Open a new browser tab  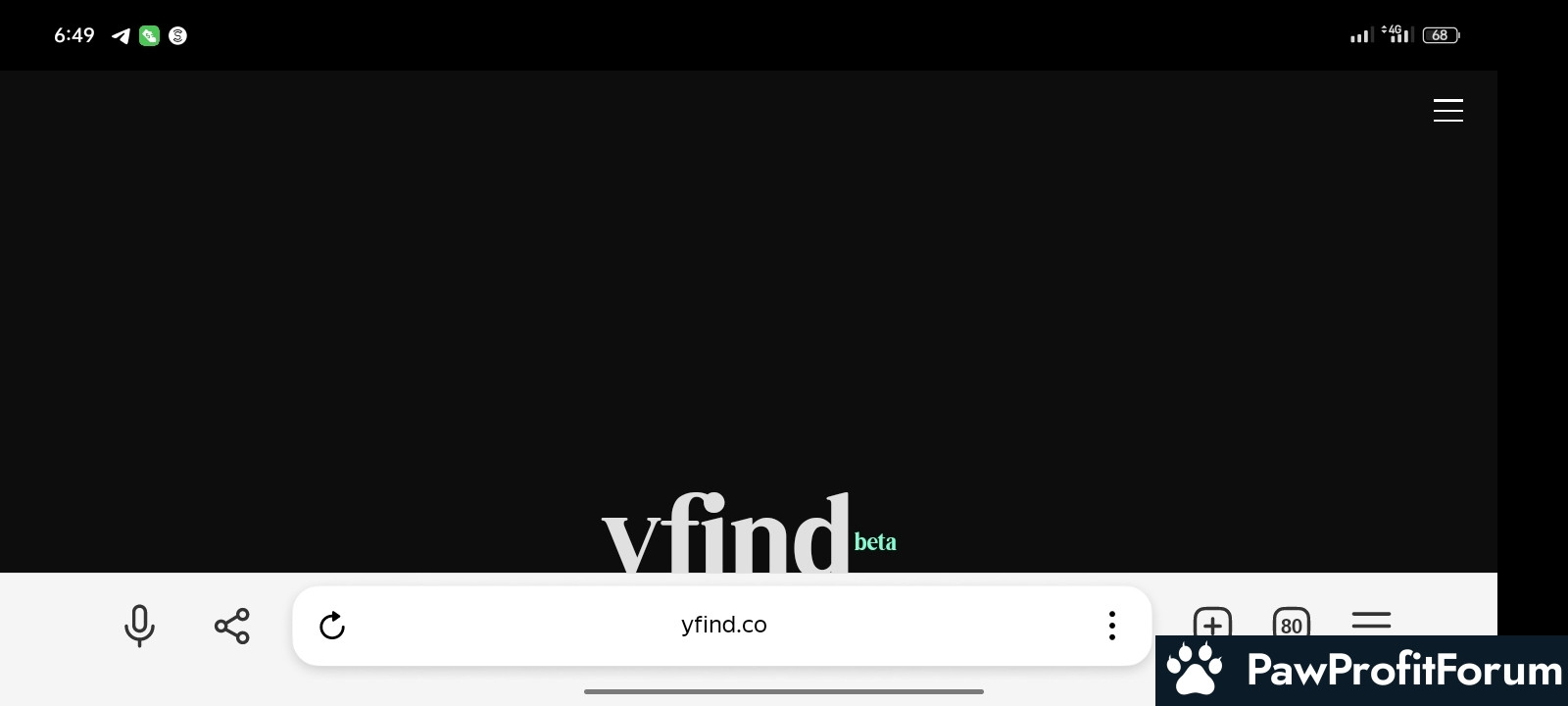click(x=1212, y=622)
